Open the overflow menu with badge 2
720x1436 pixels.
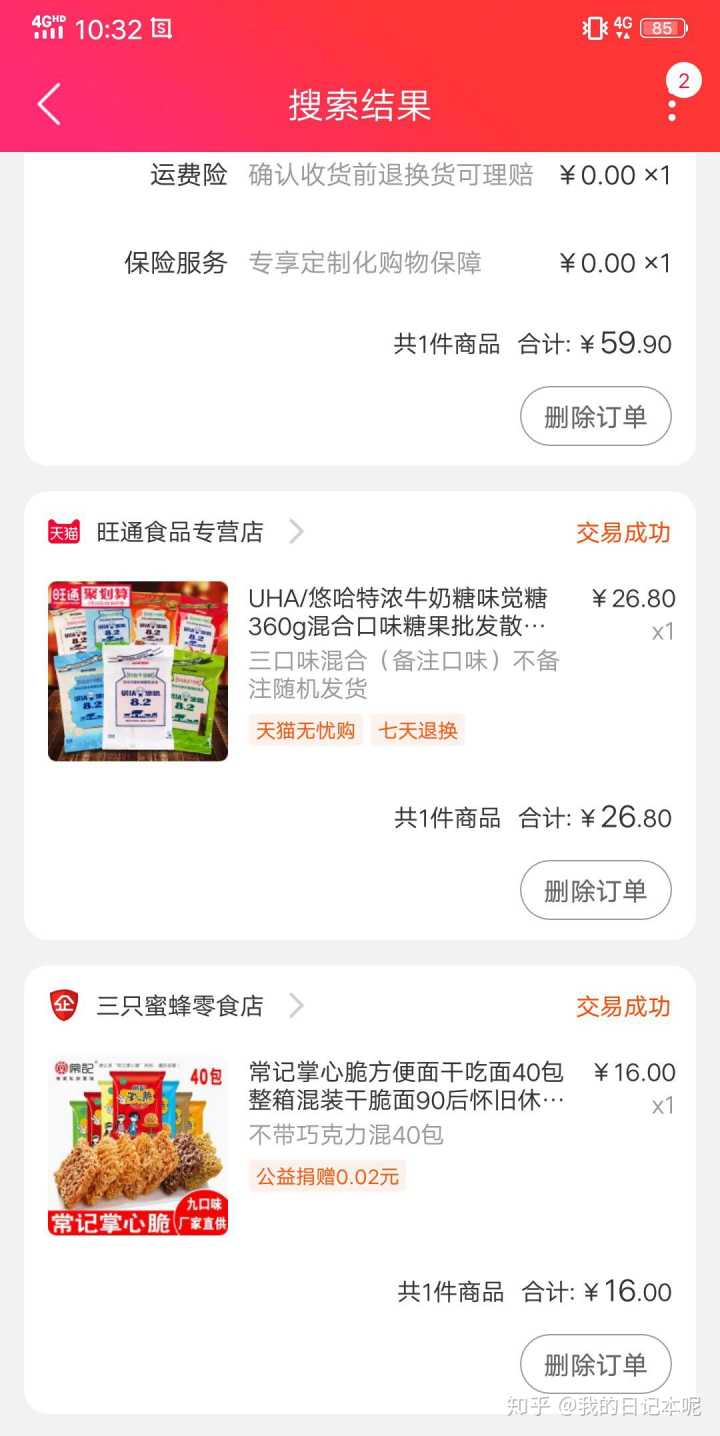pos(672,104)
